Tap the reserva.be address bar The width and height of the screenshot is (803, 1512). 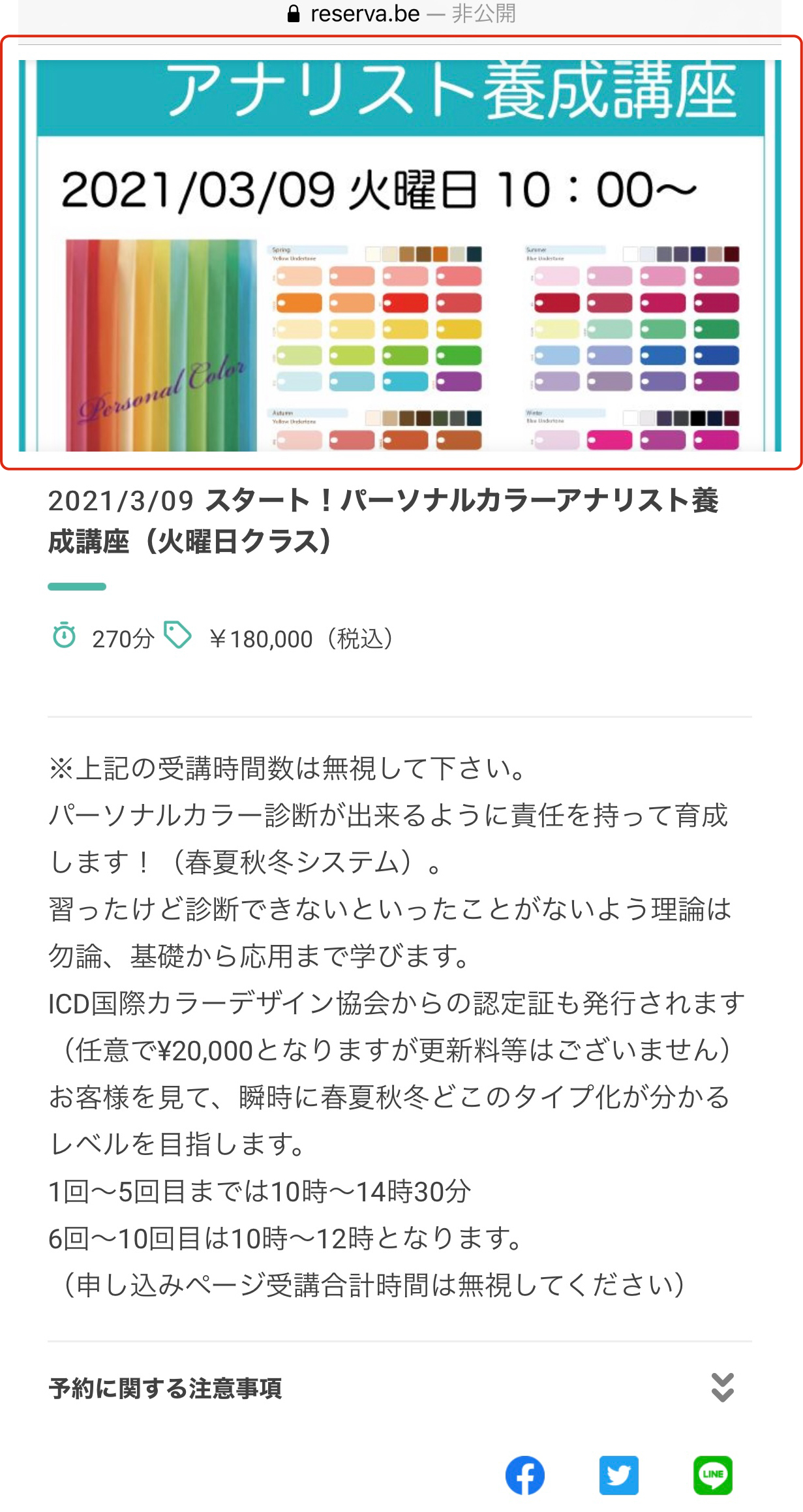point(400,13)
